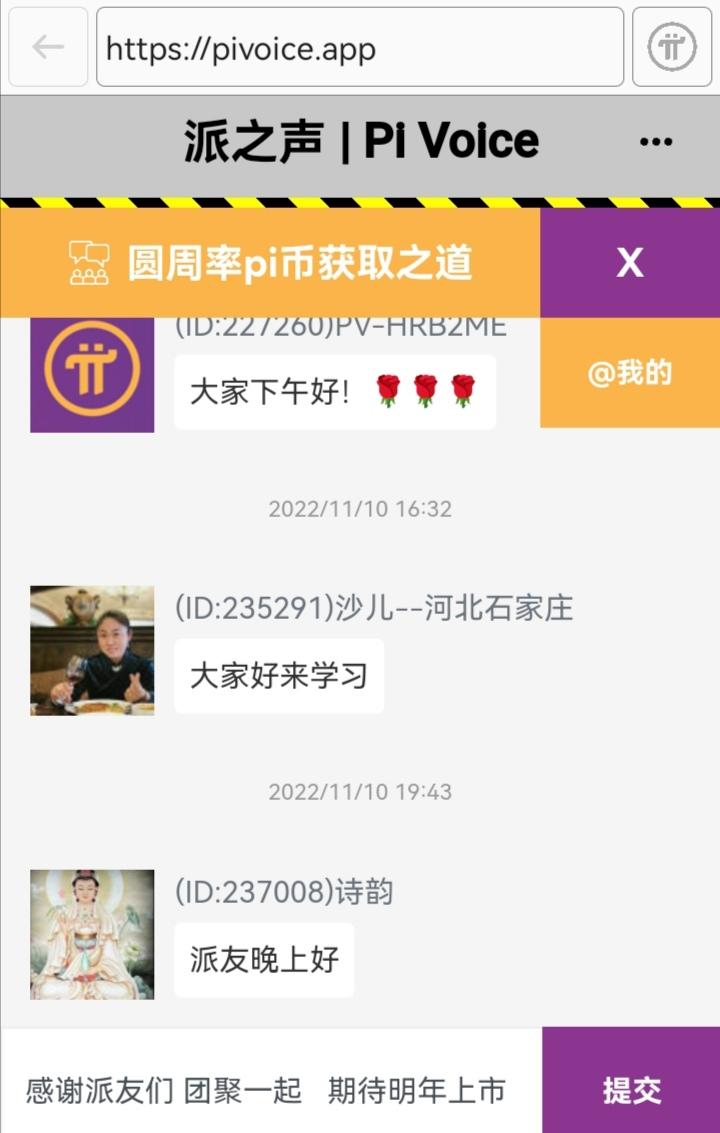Viewport: 720px width, 1133px height.
Task: Close the chat room with X
Action: pos(629,262)
